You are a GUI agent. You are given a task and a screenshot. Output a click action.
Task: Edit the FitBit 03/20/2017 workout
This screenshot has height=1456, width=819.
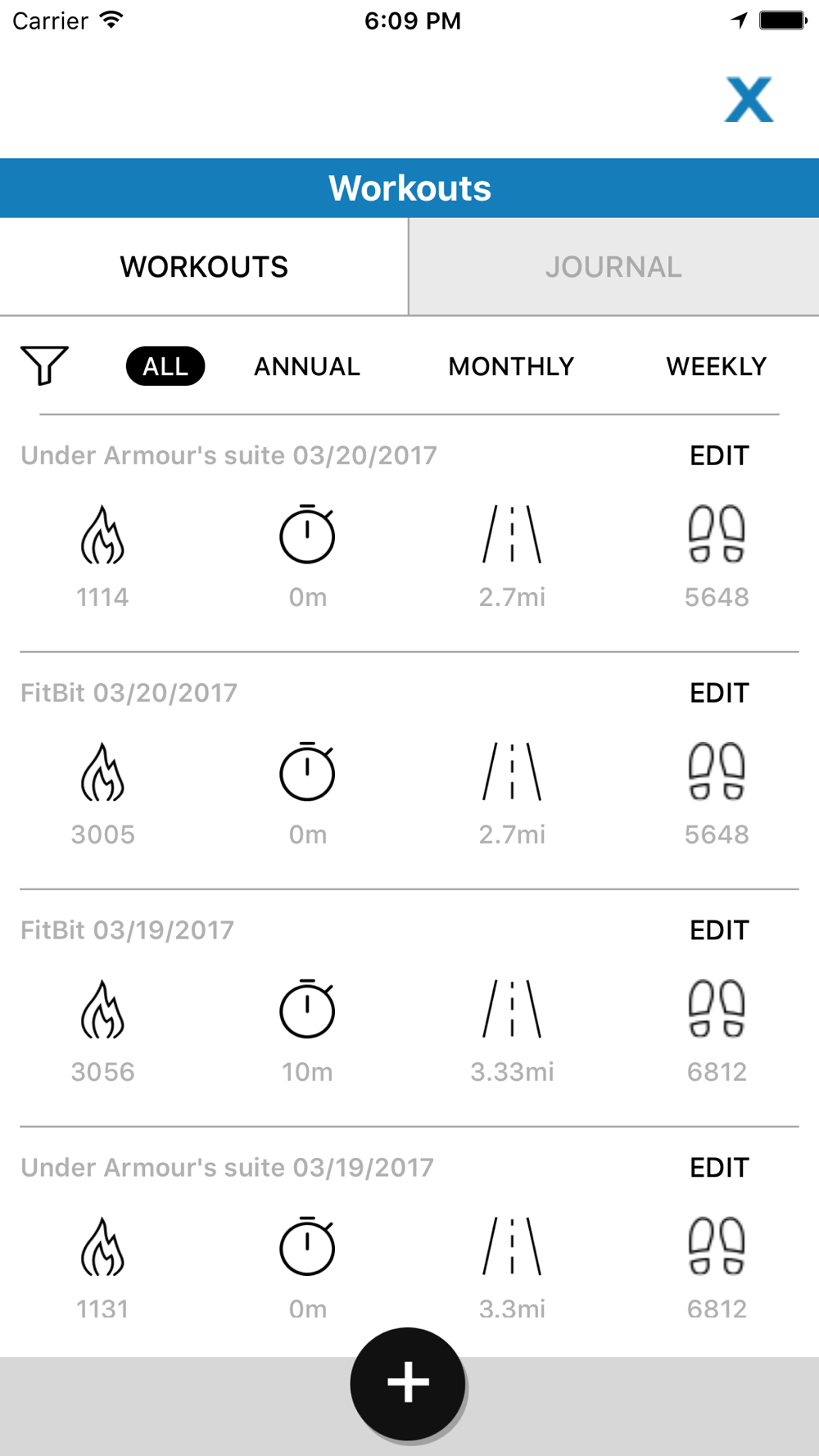(x=719, y=693)
